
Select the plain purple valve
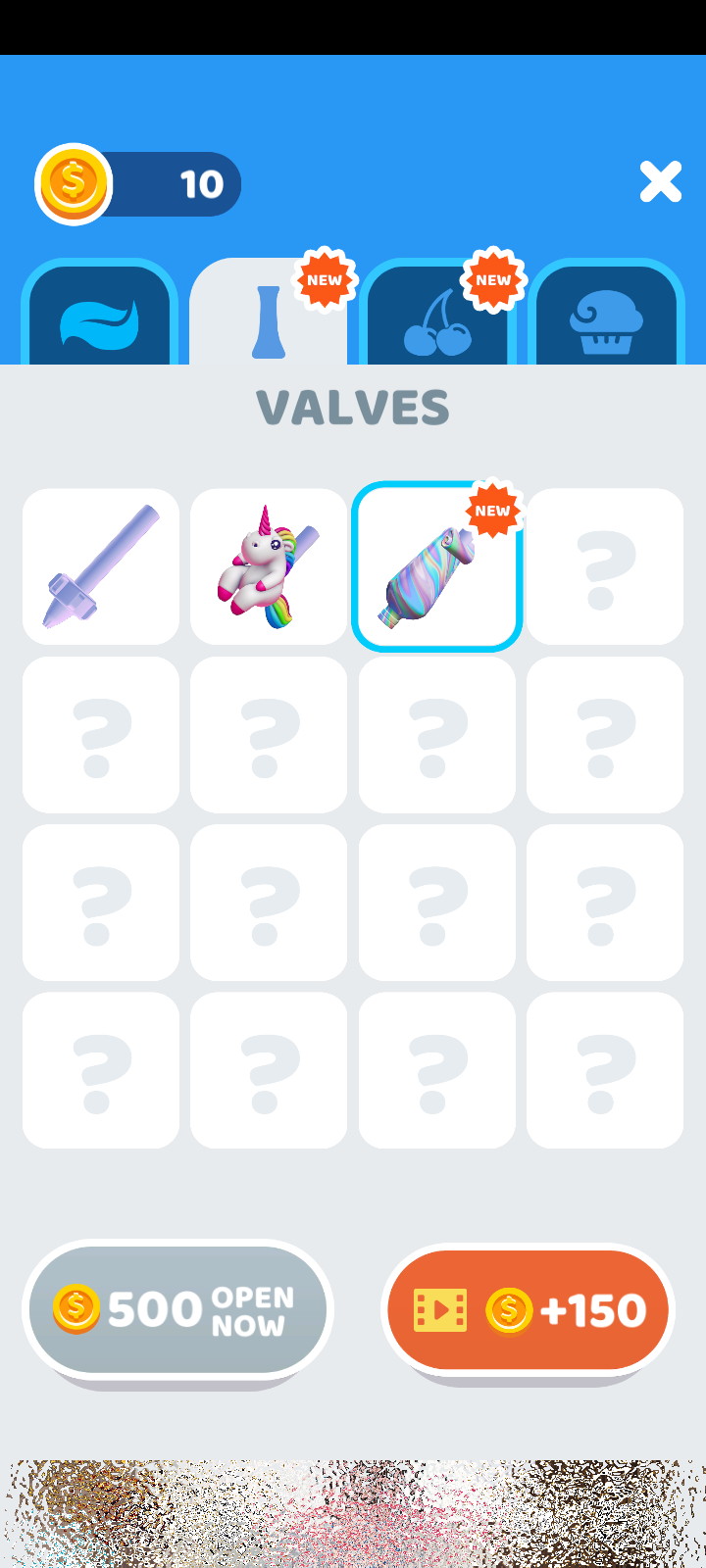(101, 566)
